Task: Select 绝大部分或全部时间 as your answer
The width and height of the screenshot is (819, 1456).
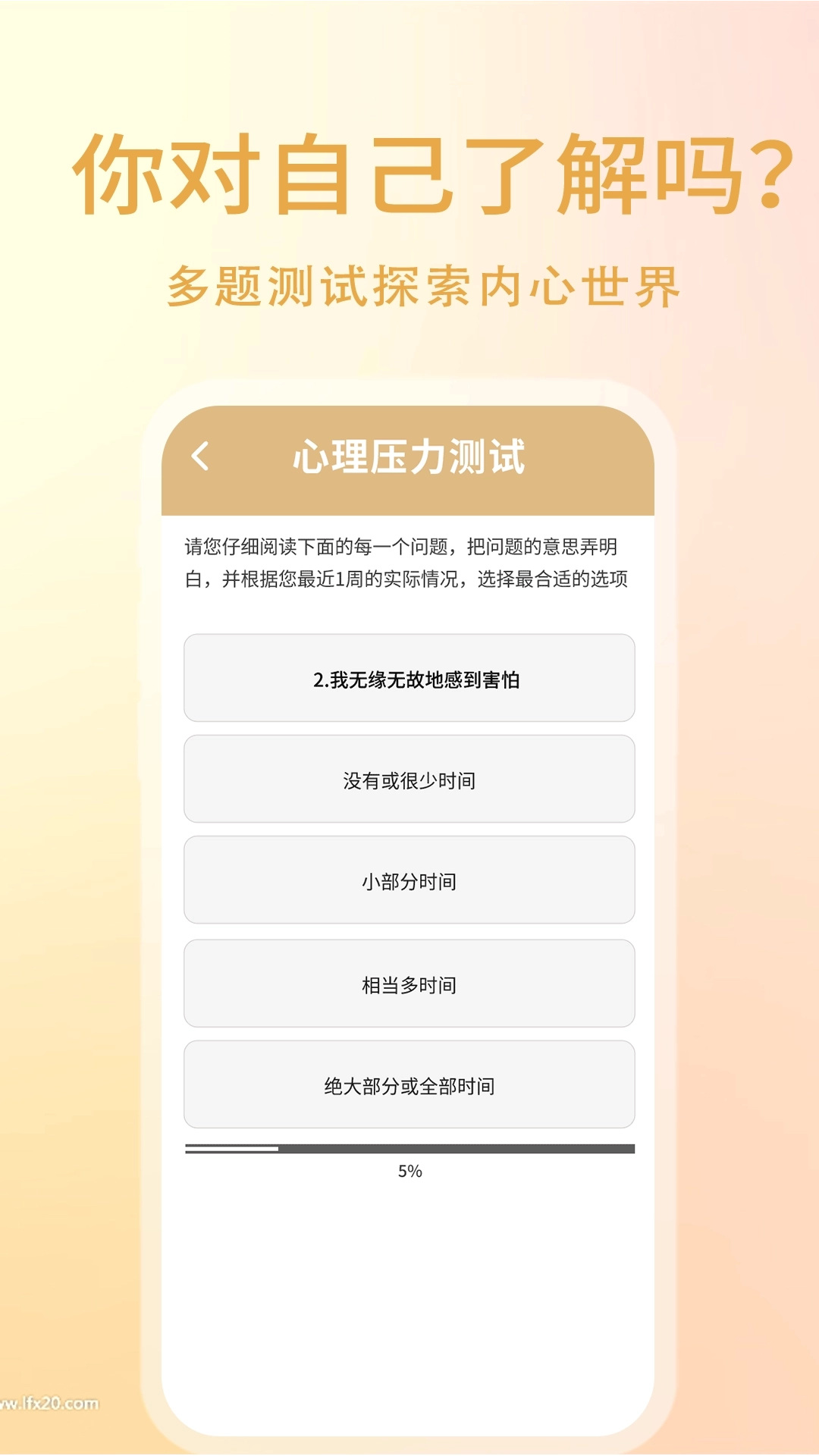Action: click(x=409, y=1084)
